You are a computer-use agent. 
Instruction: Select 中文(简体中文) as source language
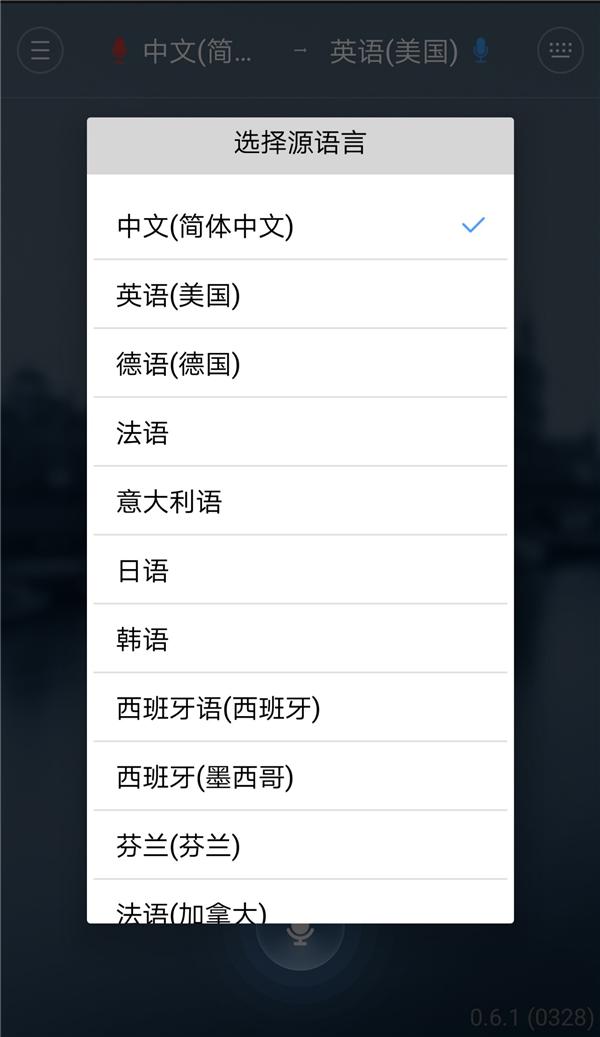300,226
